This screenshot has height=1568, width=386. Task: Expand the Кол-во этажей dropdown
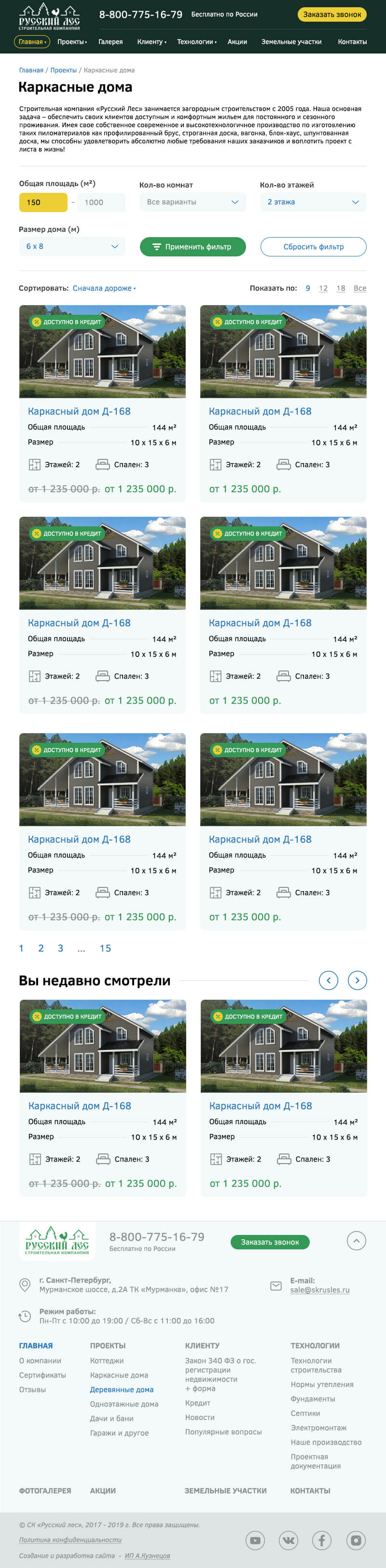[x=313, y=202]
